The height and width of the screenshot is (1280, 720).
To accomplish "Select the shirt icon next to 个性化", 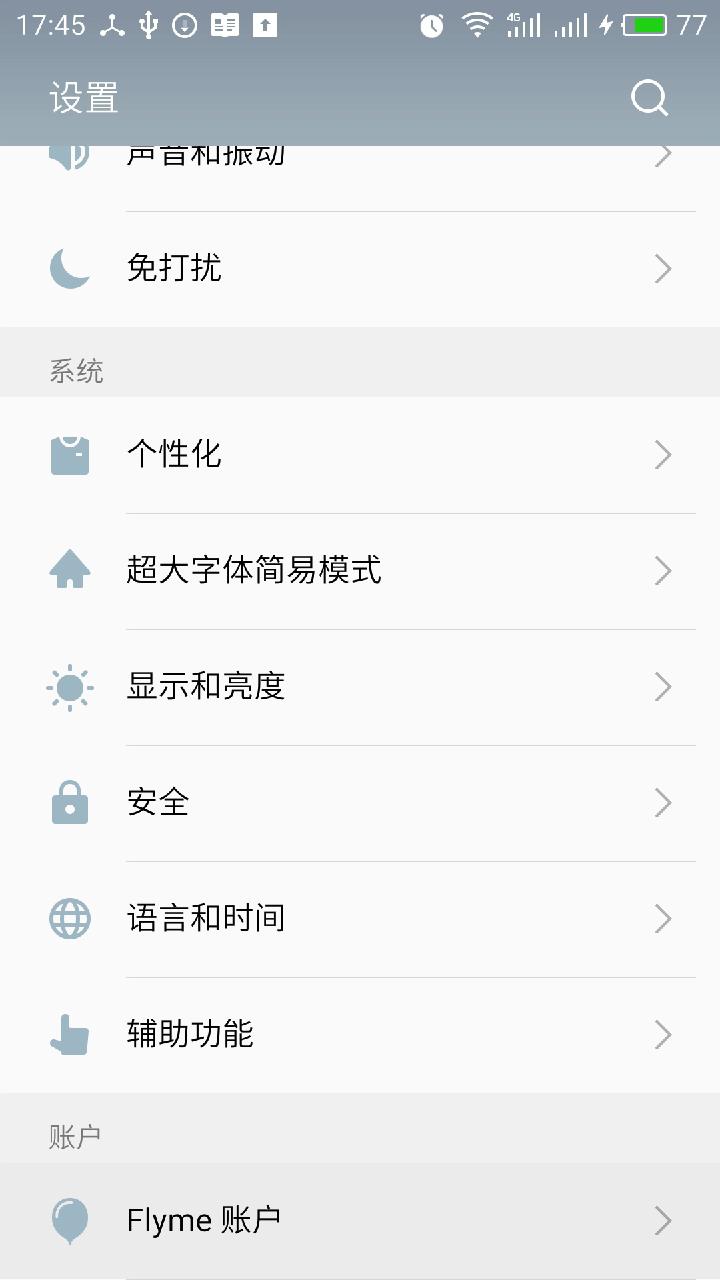I will [x=69, y=454].
